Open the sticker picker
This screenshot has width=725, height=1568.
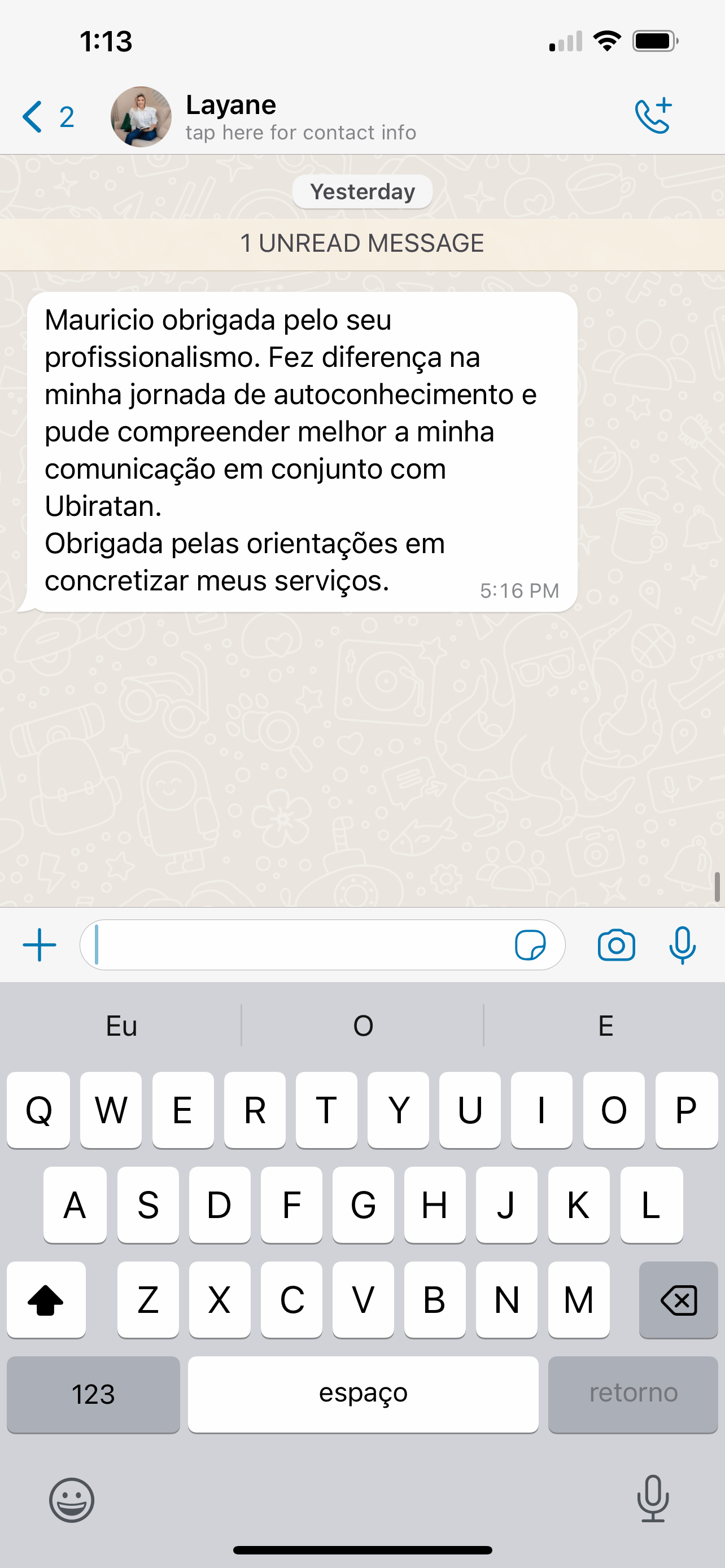tap(530, 945)
